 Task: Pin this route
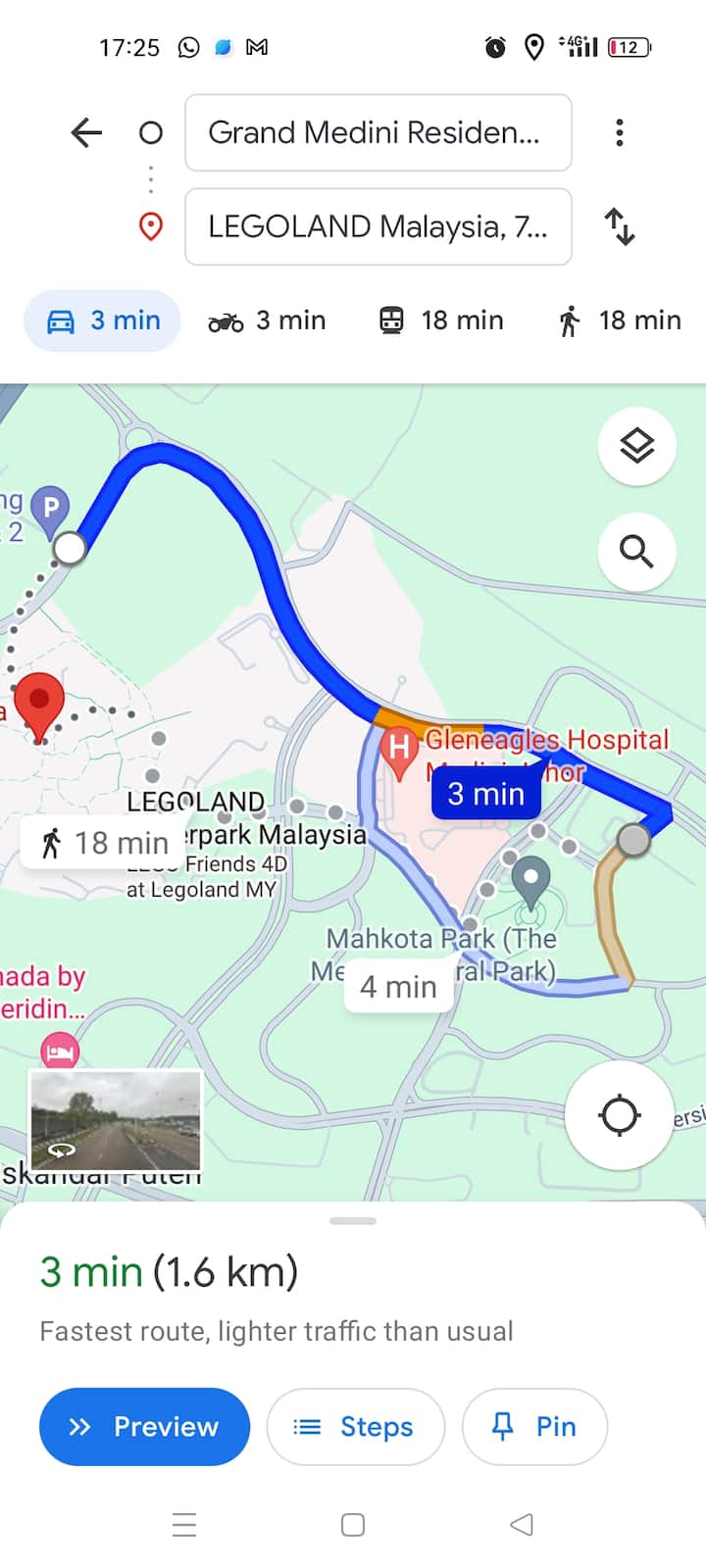click(534, 1427)
